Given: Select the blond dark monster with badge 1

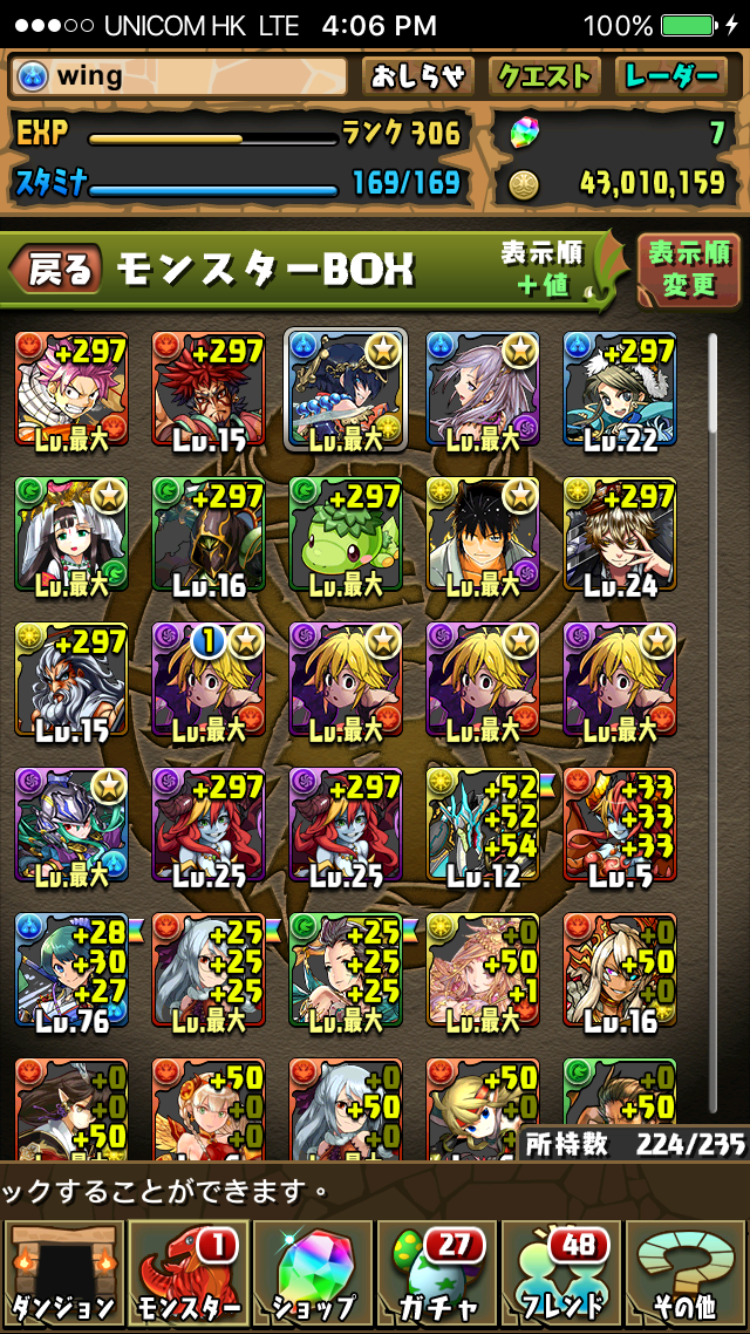Looking at the screenshot, I should click(x=208, y=680).
